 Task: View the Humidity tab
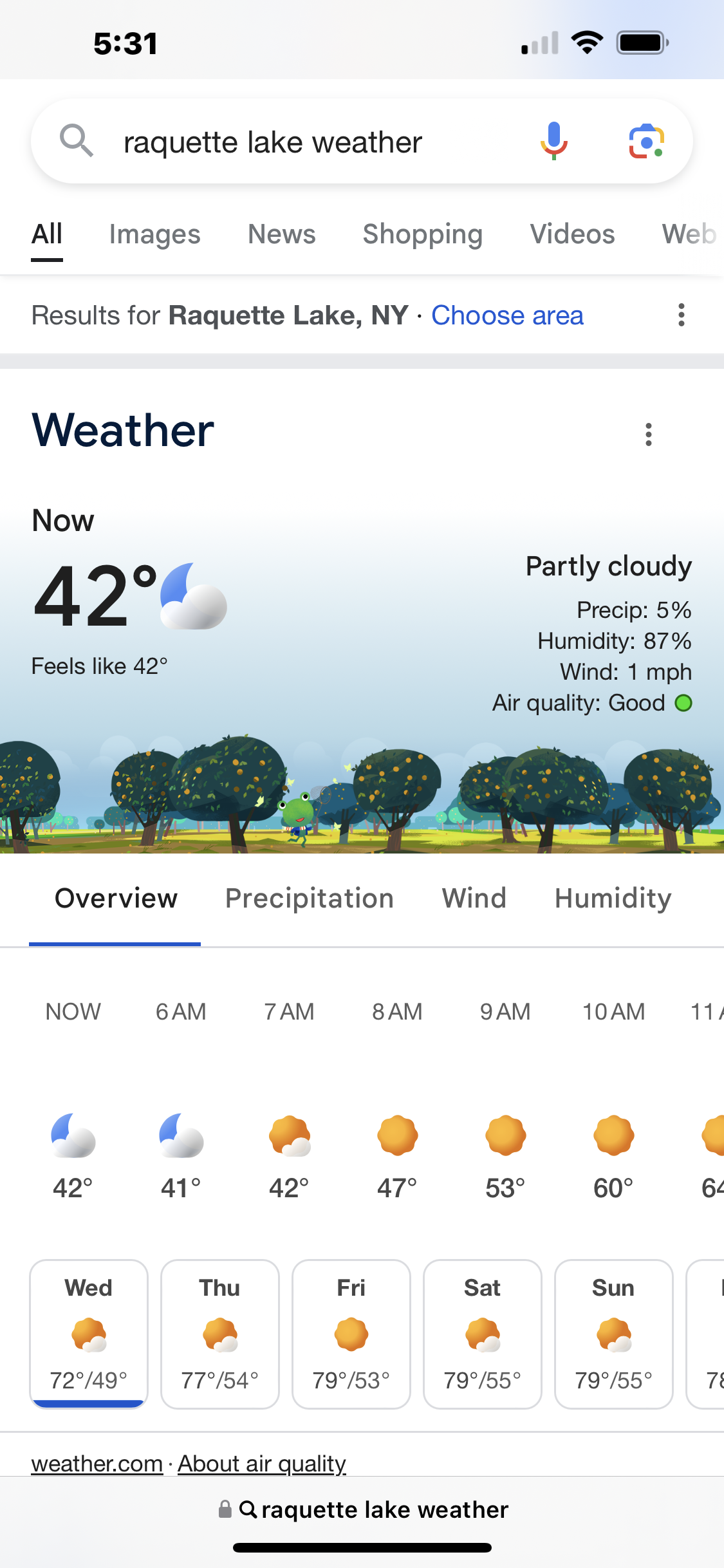coord(613,898)
